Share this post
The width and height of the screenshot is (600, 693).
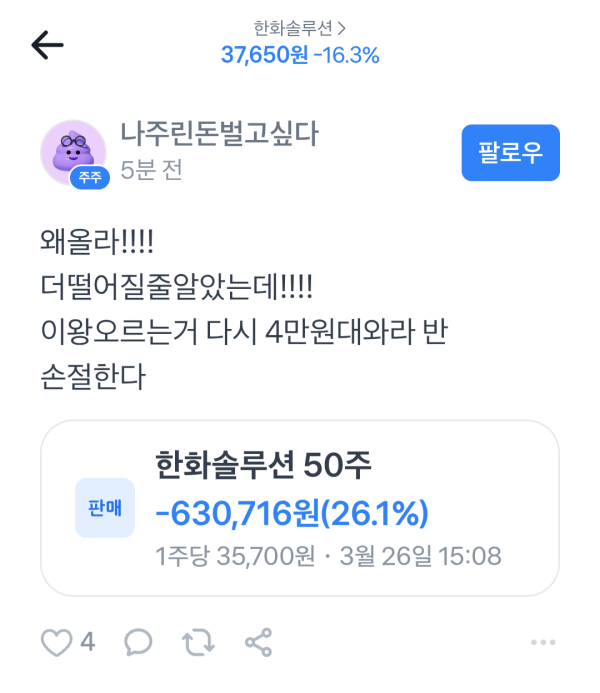pos(258,641)
